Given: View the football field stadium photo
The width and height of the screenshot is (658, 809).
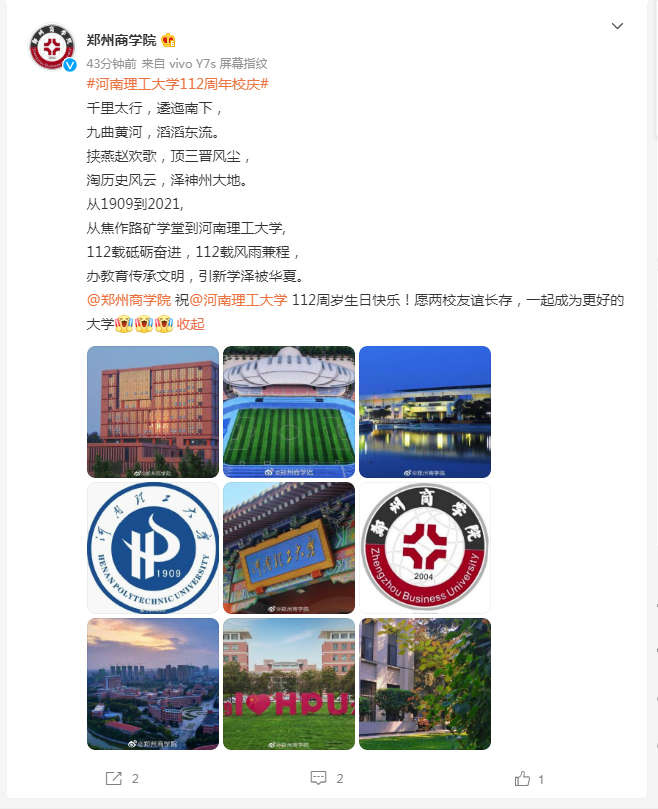Looking at the screenshot, I should [289, 412].
